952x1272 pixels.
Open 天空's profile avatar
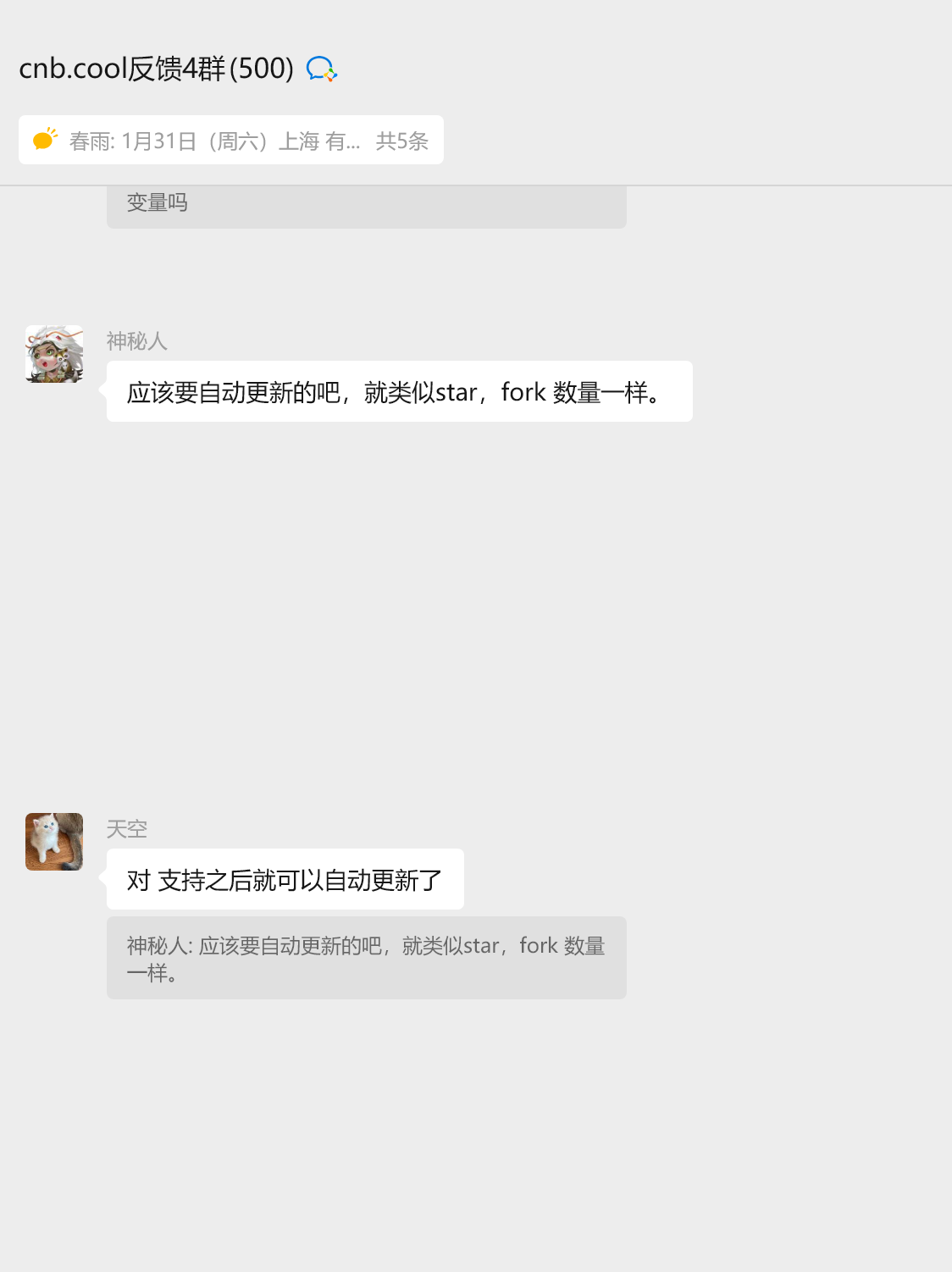(x=54, y=842)
